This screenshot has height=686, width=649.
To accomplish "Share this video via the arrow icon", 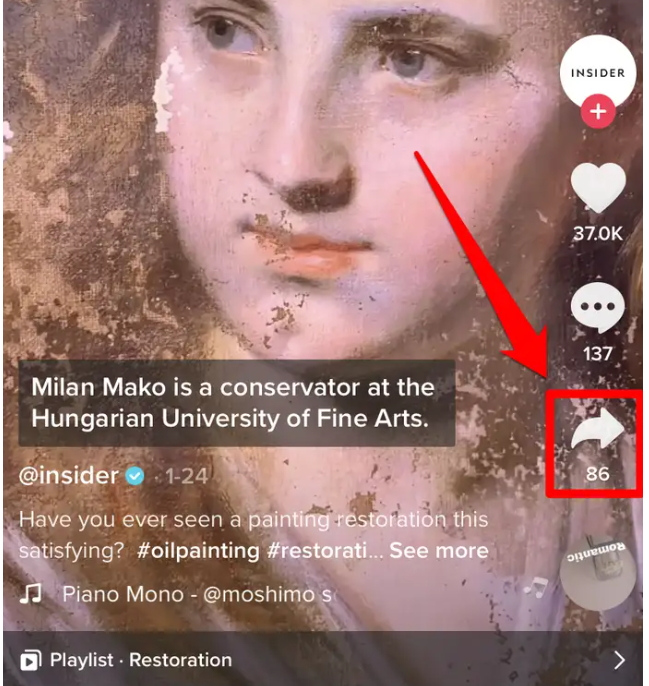I will 597,432.
